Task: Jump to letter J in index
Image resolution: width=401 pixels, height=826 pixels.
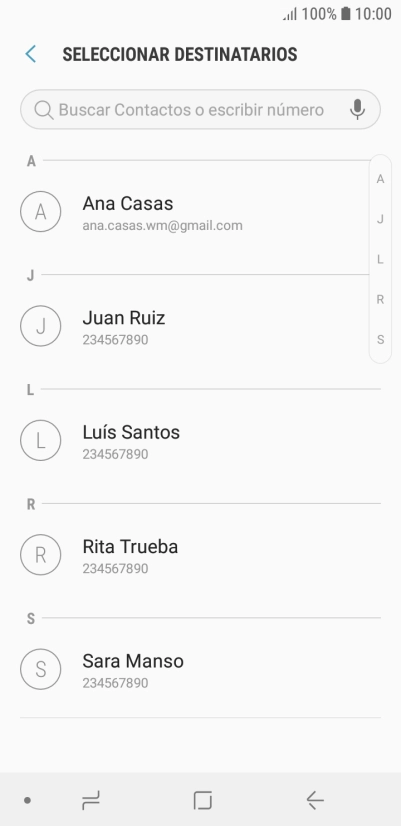Action: (380, 219)
